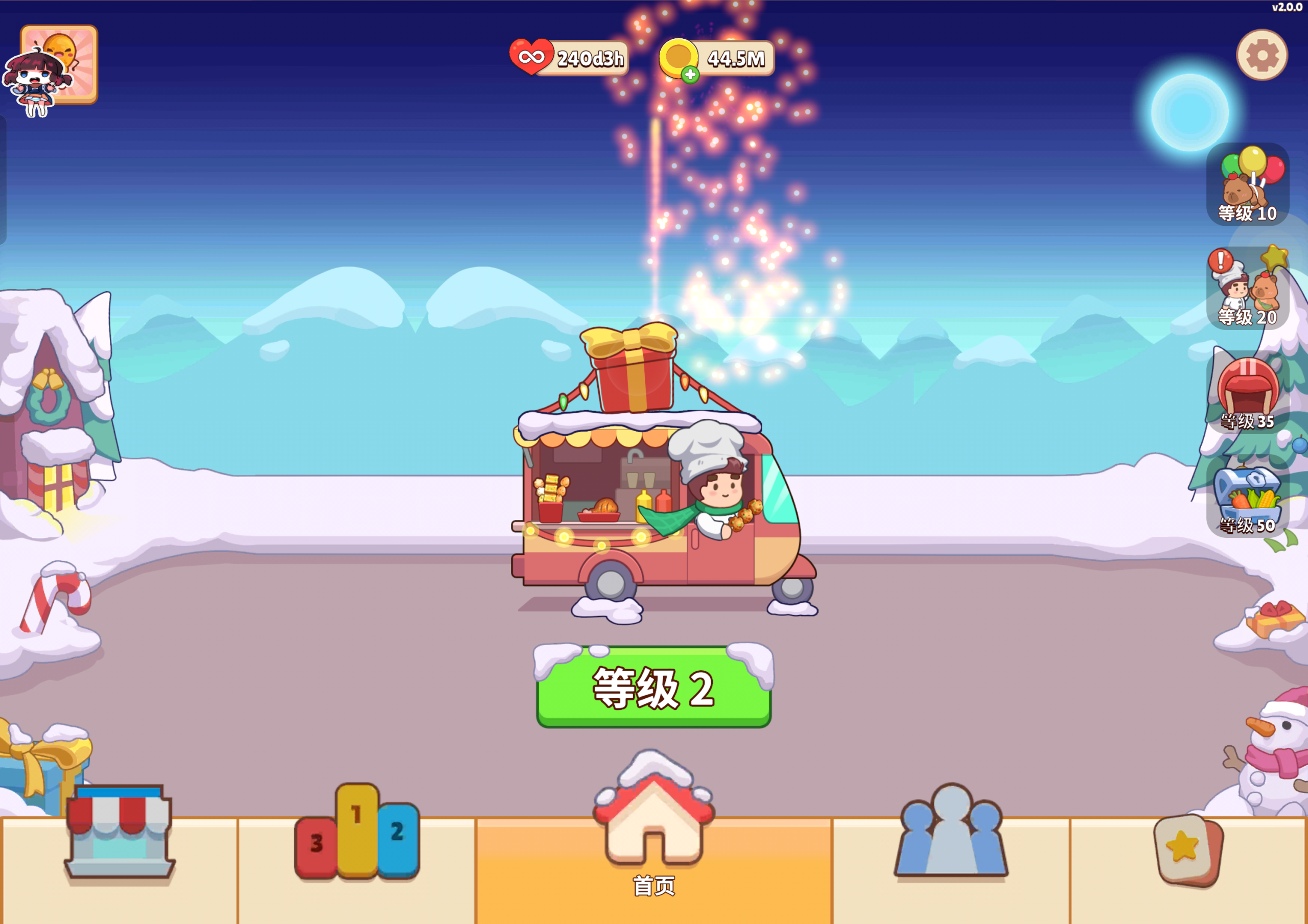Open the settings gear
Viewport: 1308px width, 924px height.
point(1262,55)
